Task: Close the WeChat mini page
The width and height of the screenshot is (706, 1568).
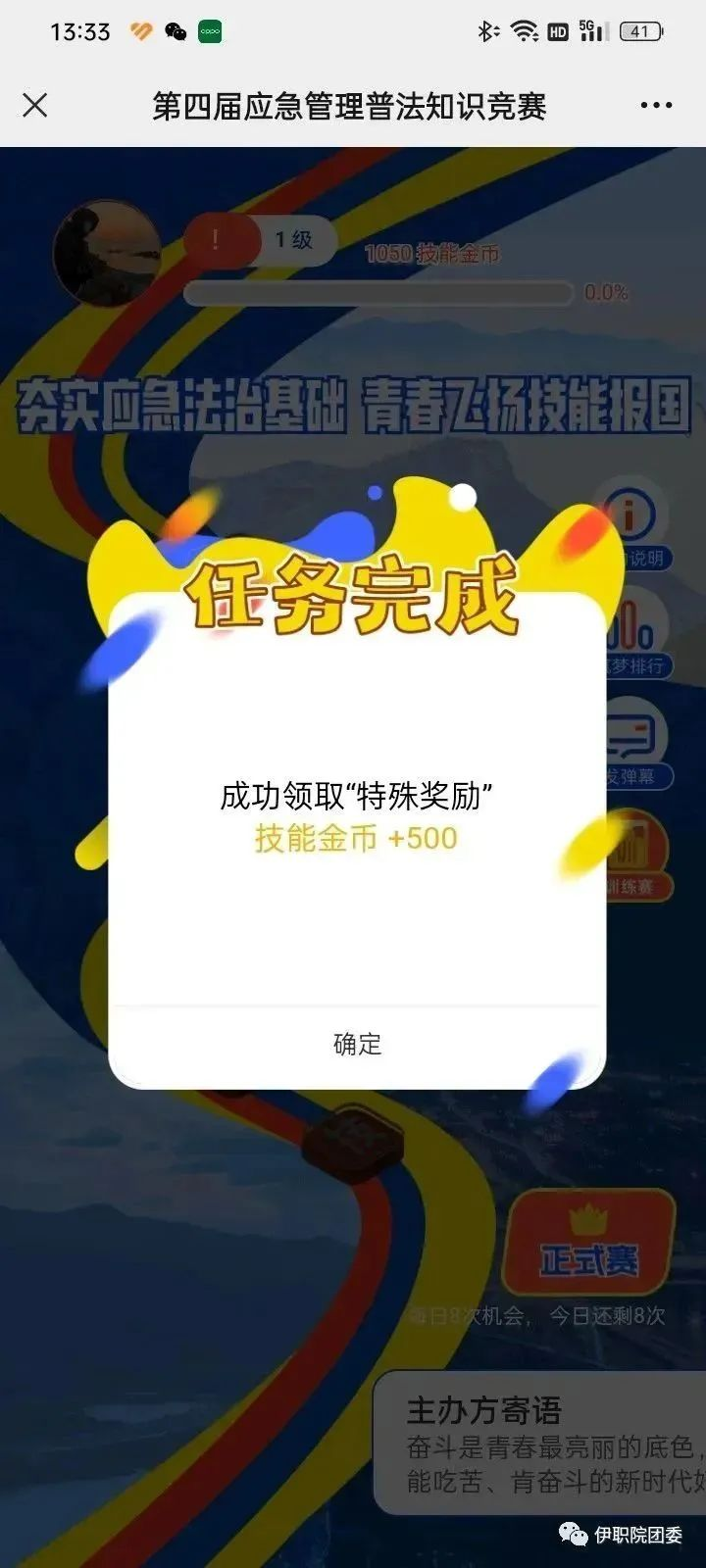Action: 35,106
